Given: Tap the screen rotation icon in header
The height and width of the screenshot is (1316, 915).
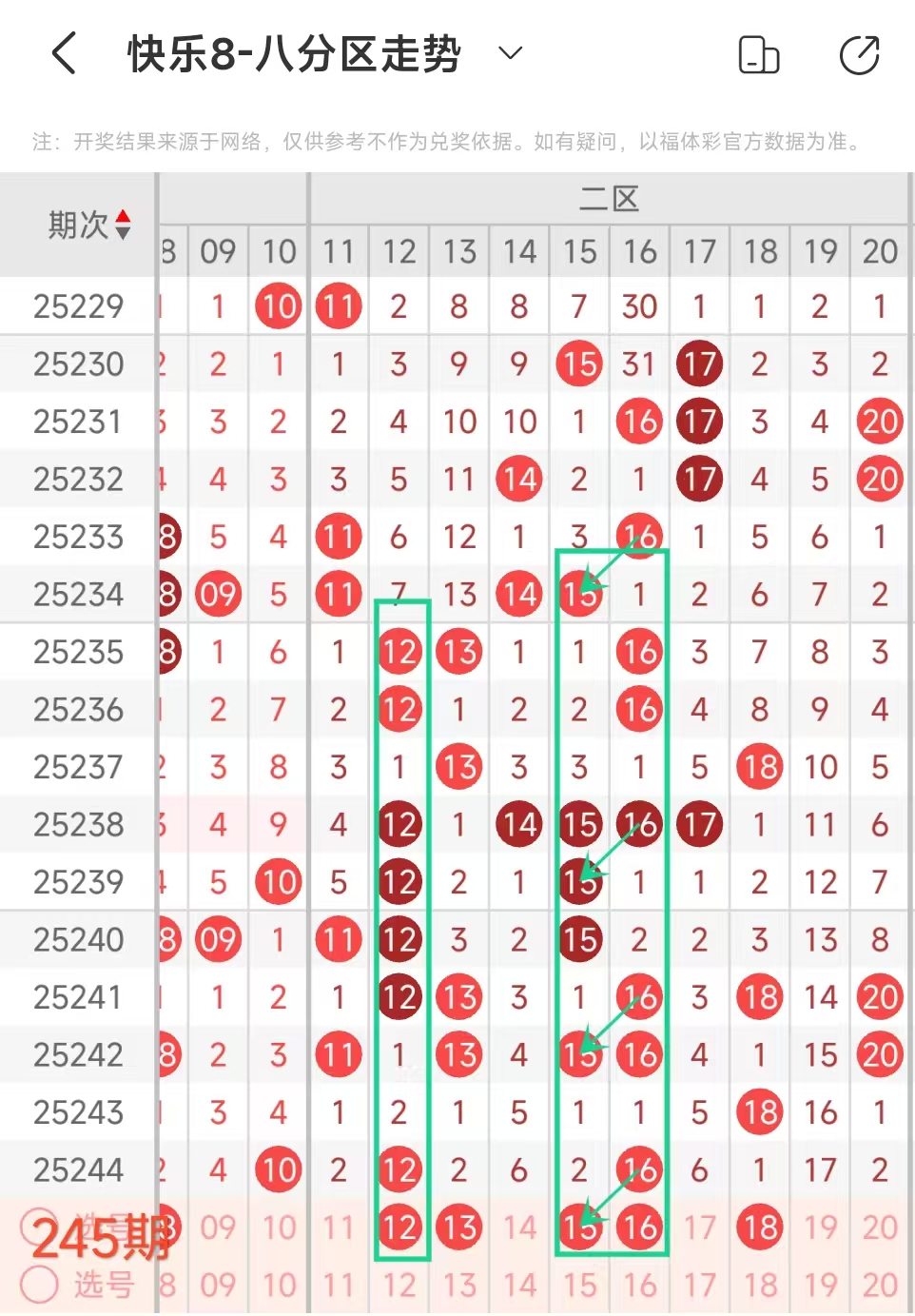Looking at the screenshot, I should (x=759, y=55).
